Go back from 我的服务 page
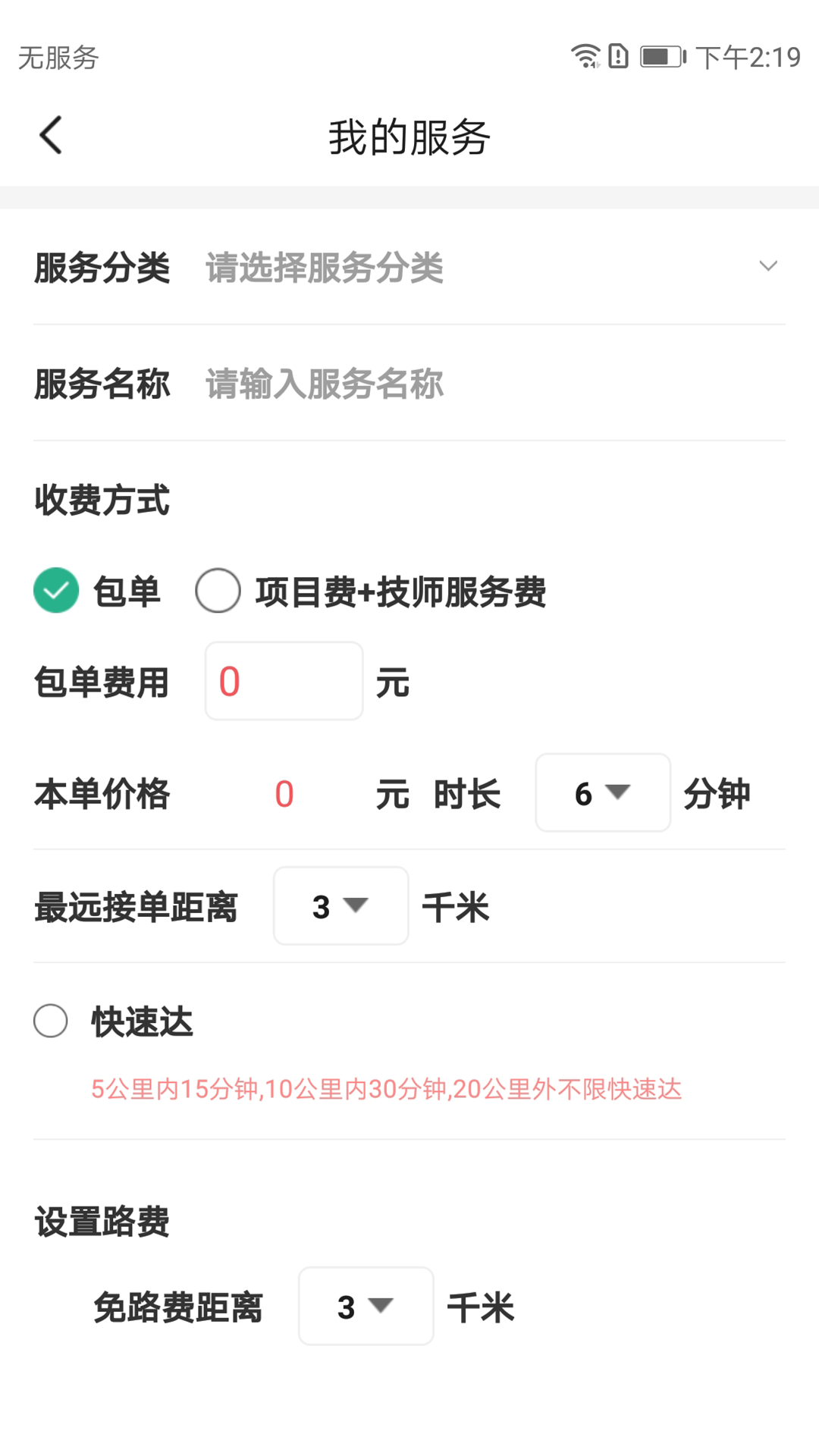Screen dimensions: 819x1456 (x=51, y=136)
